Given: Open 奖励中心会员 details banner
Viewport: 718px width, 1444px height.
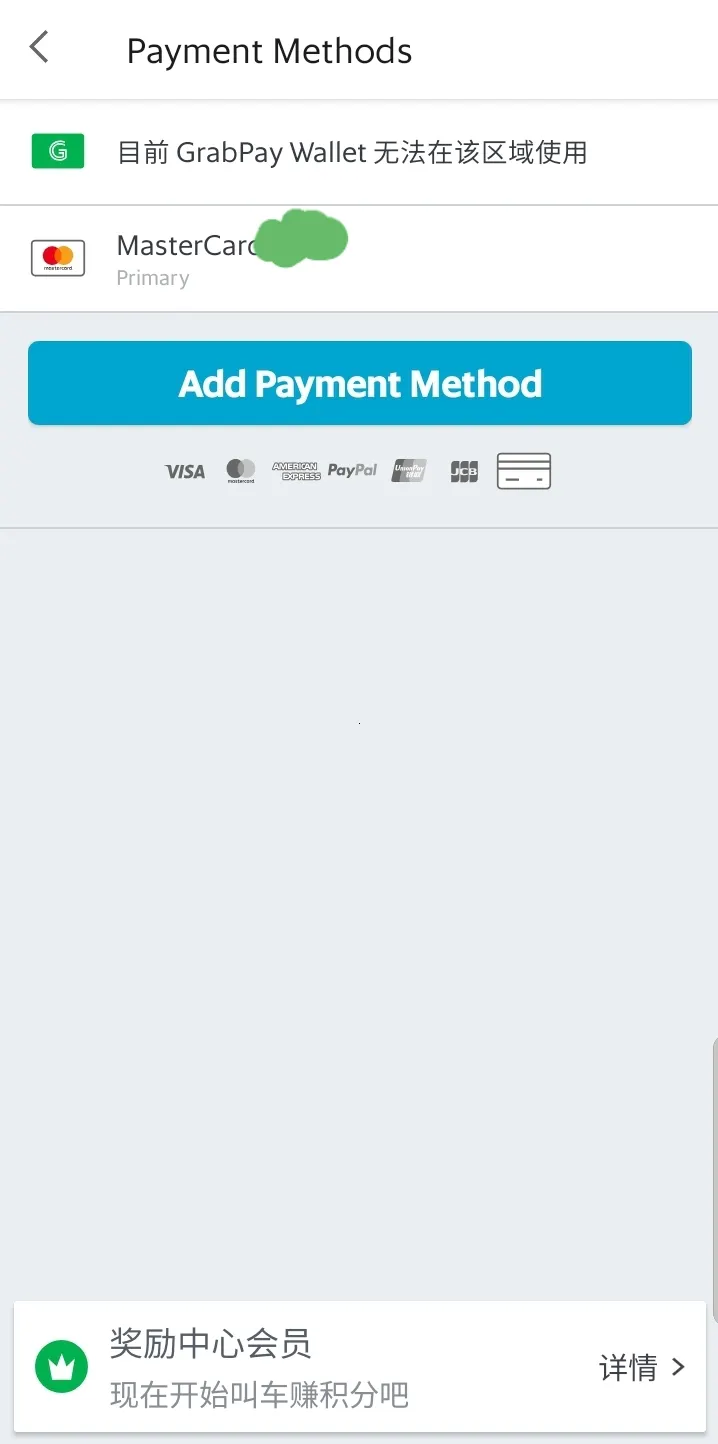Looking at the screenshot, I should pyautogui.click(x=360, y=1366).
